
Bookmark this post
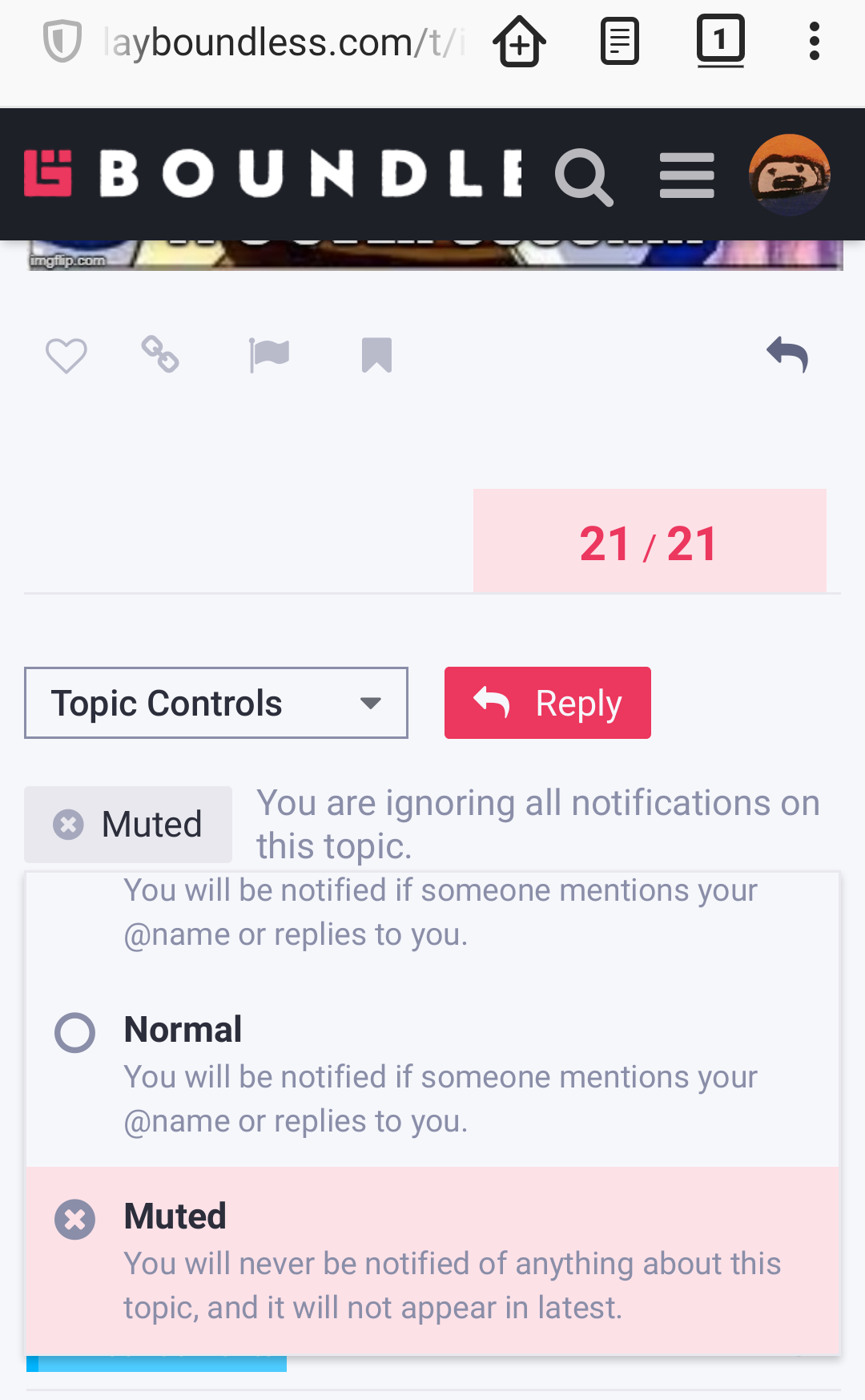click(x=376, y=355)
